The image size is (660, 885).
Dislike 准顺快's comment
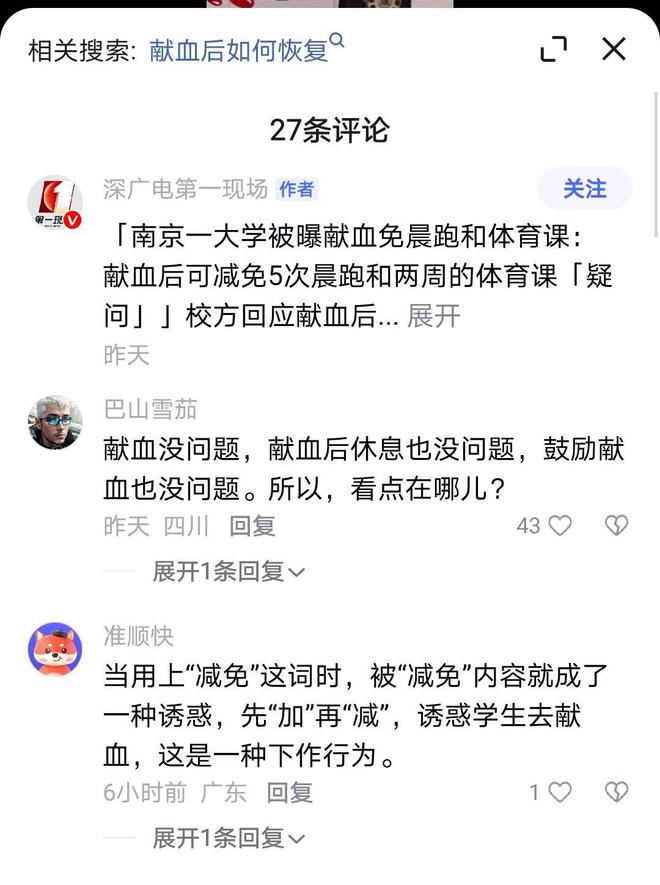click(x=617, y=793)
